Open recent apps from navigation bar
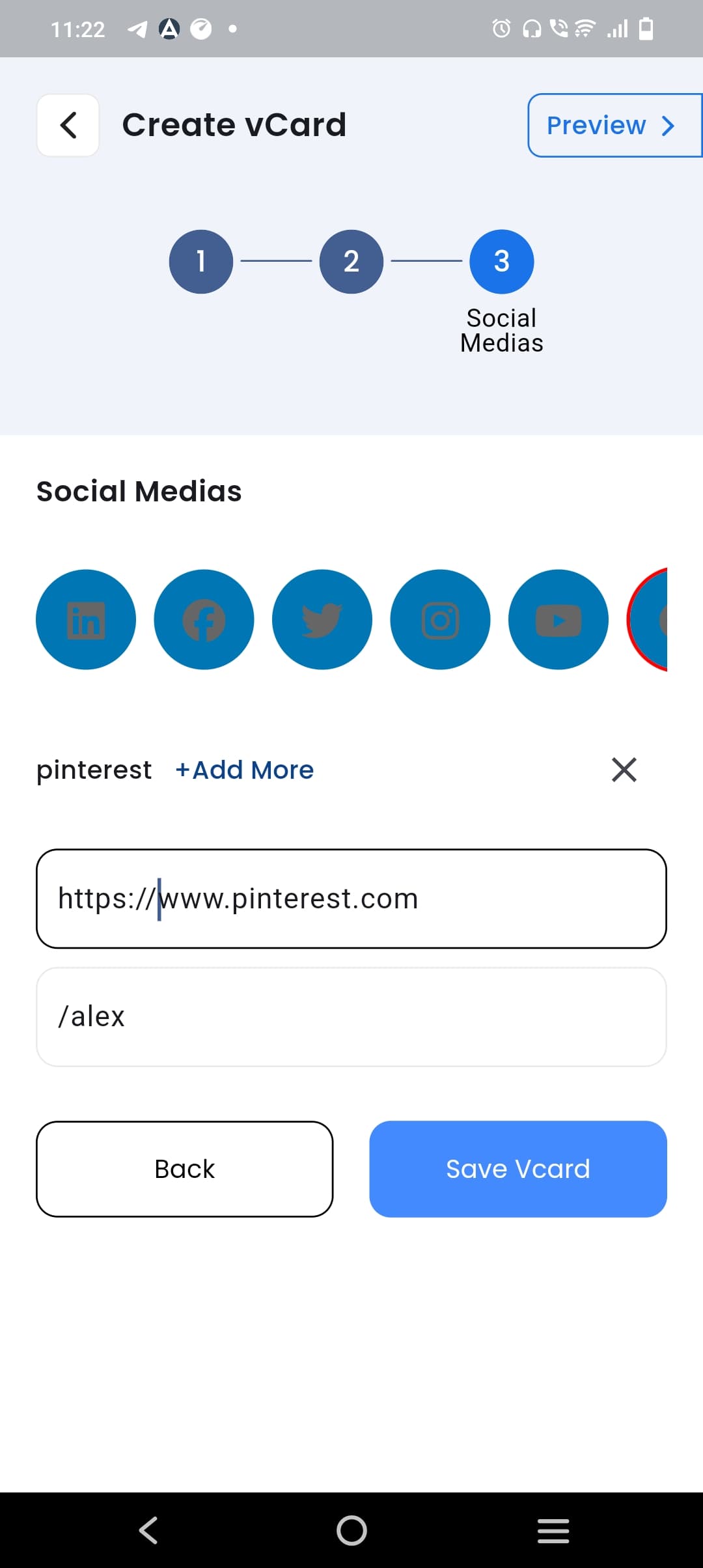 click(553, 1530)
